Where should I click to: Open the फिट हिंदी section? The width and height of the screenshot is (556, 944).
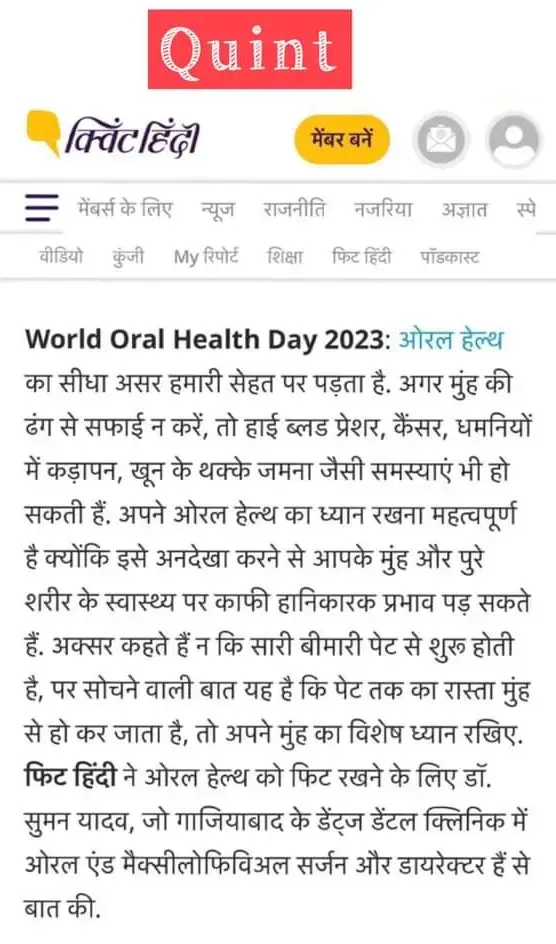[362, 257]
